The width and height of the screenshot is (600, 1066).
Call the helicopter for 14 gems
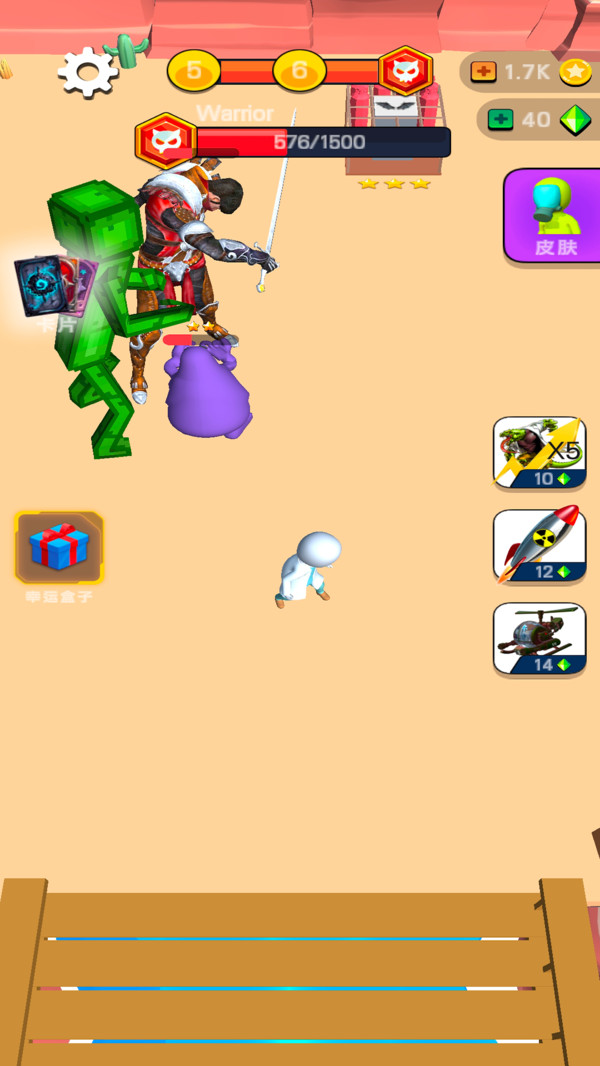click(x=539, y=638)
